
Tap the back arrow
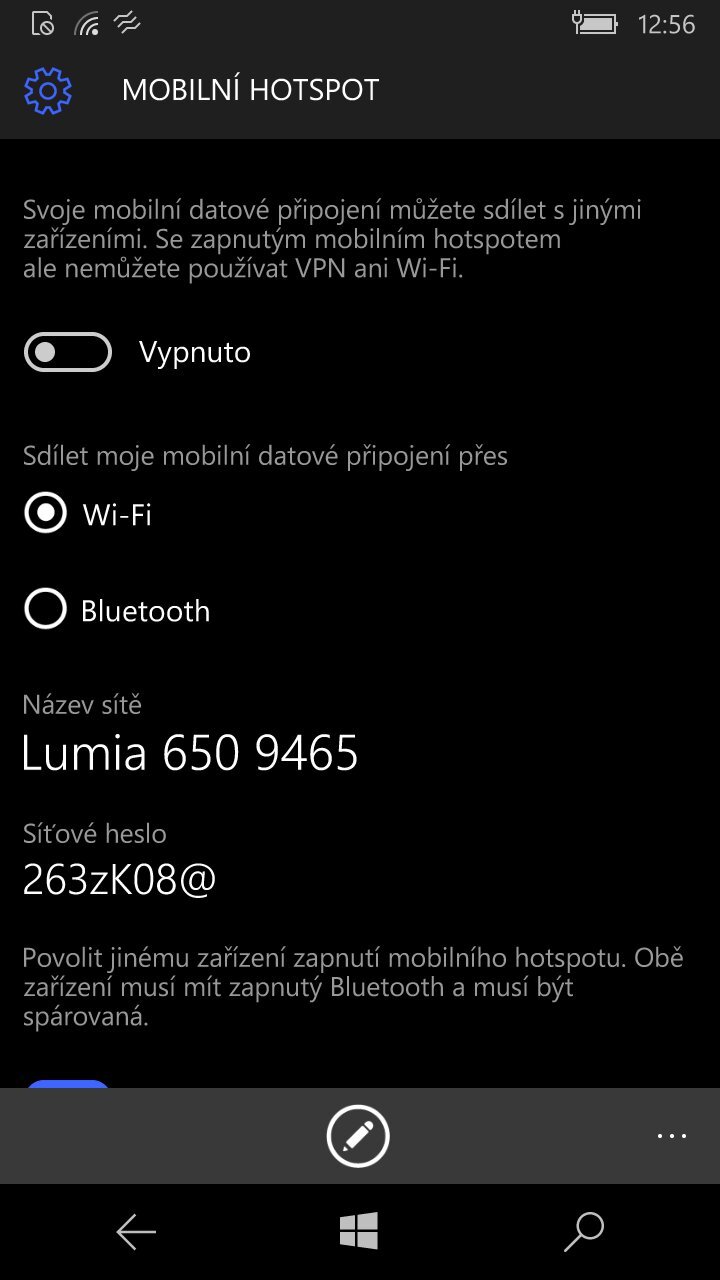[x=137, y=1232]
